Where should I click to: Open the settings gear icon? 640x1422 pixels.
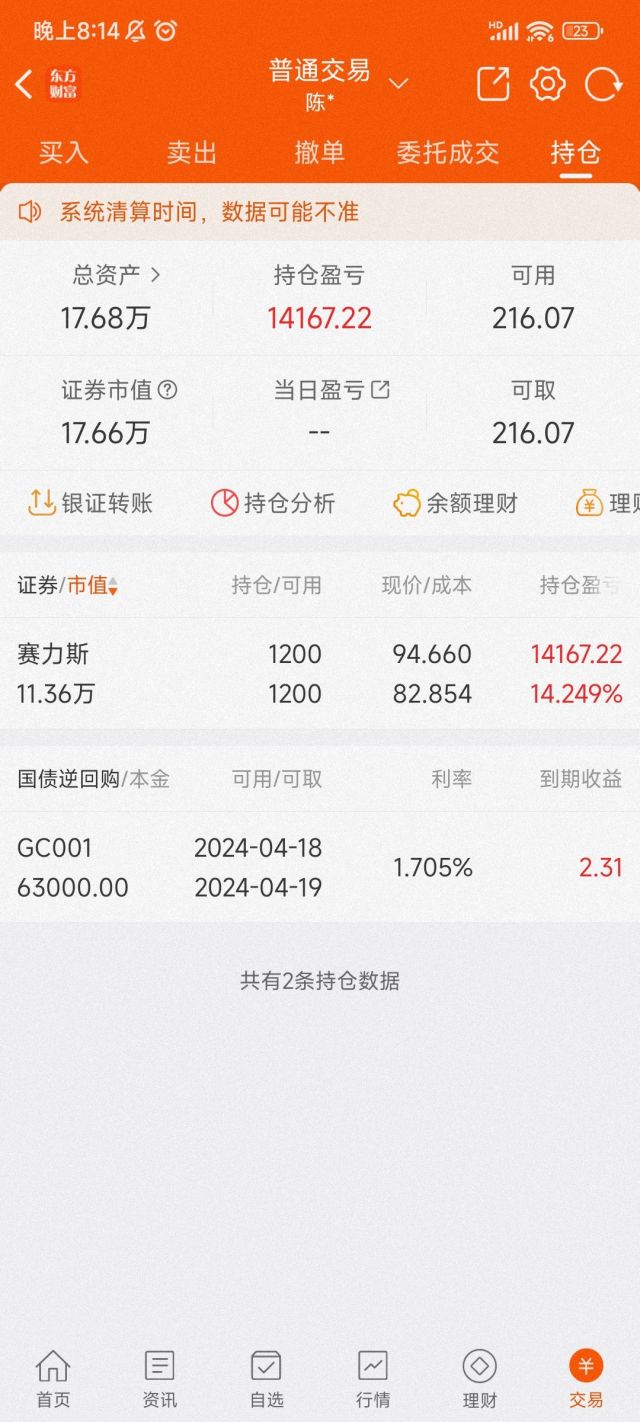point(548,84)
